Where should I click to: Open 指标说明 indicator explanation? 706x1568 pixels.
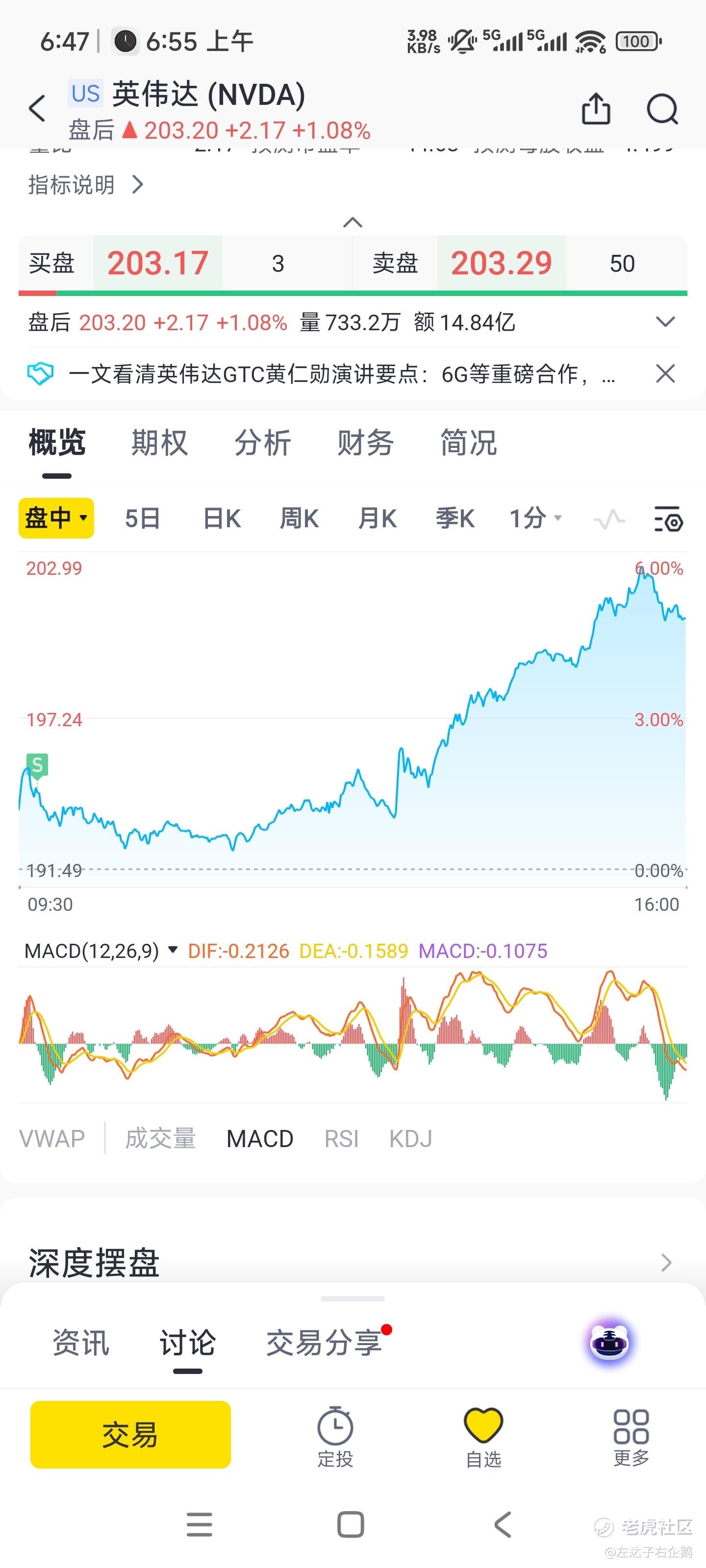tap(85, 184)
